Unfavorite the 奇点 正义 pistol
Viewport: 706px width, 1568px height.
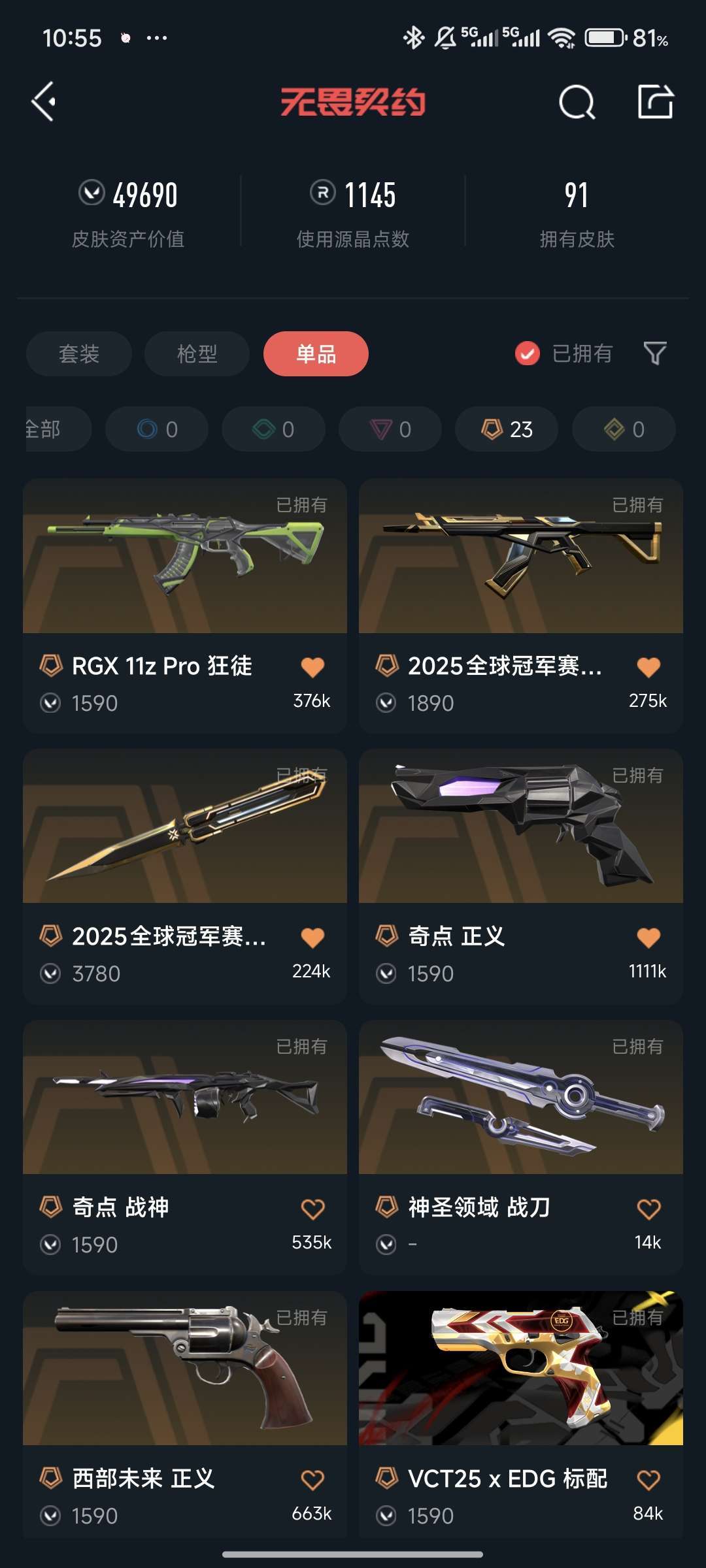click(x=648, y=936)
